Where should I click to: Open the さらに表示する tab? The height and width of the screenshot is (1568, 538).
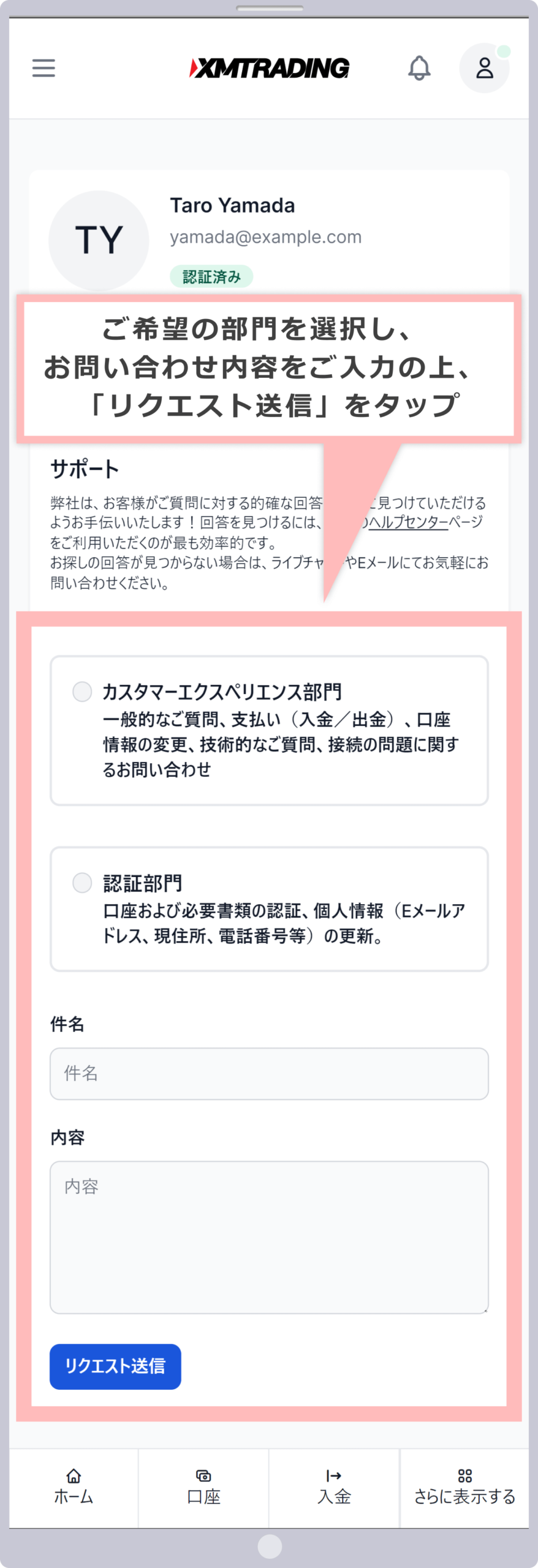click(464, 1487)
